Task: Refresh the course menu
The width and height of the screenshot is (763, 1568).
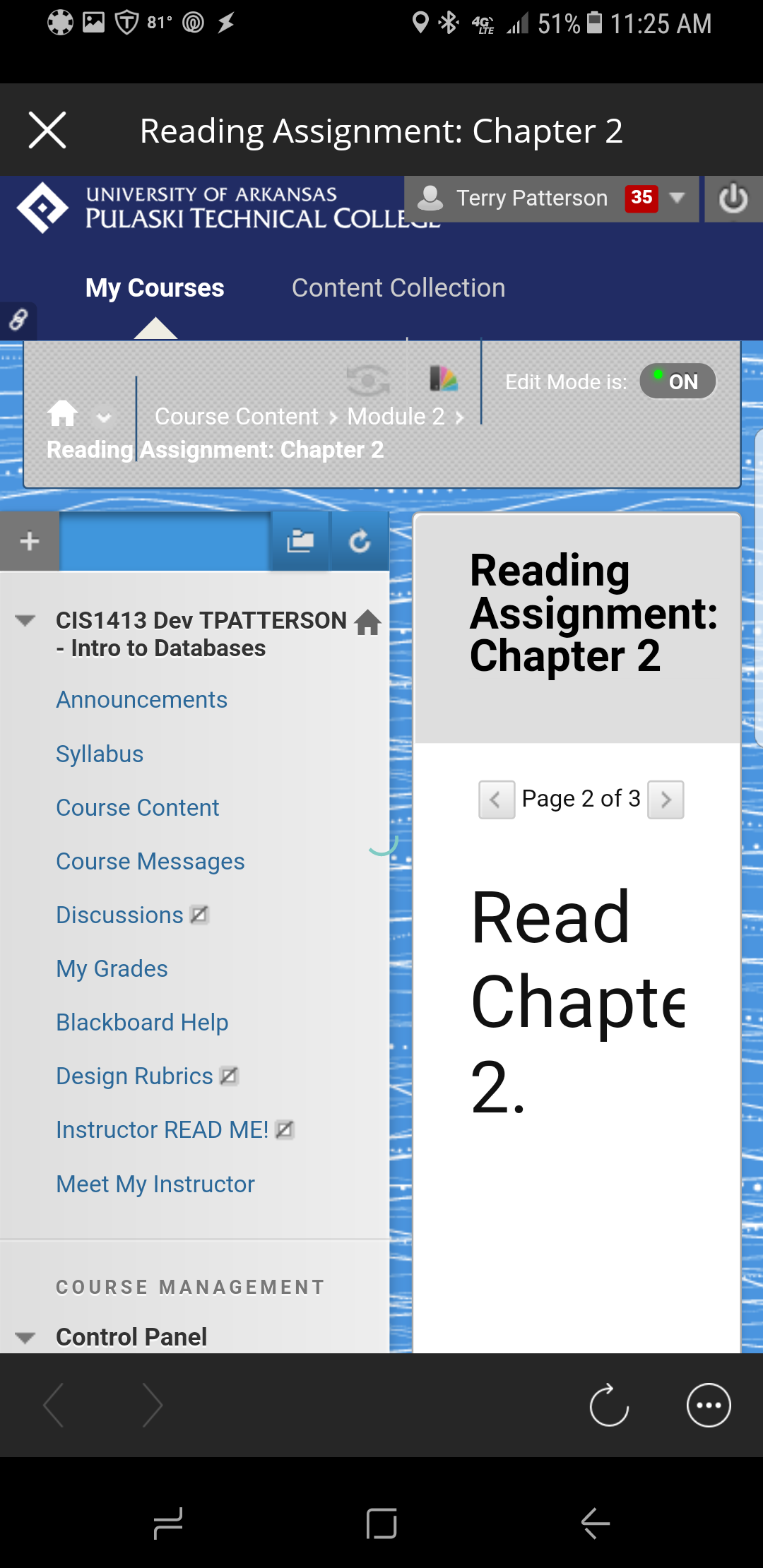Action: click(360, 542)
